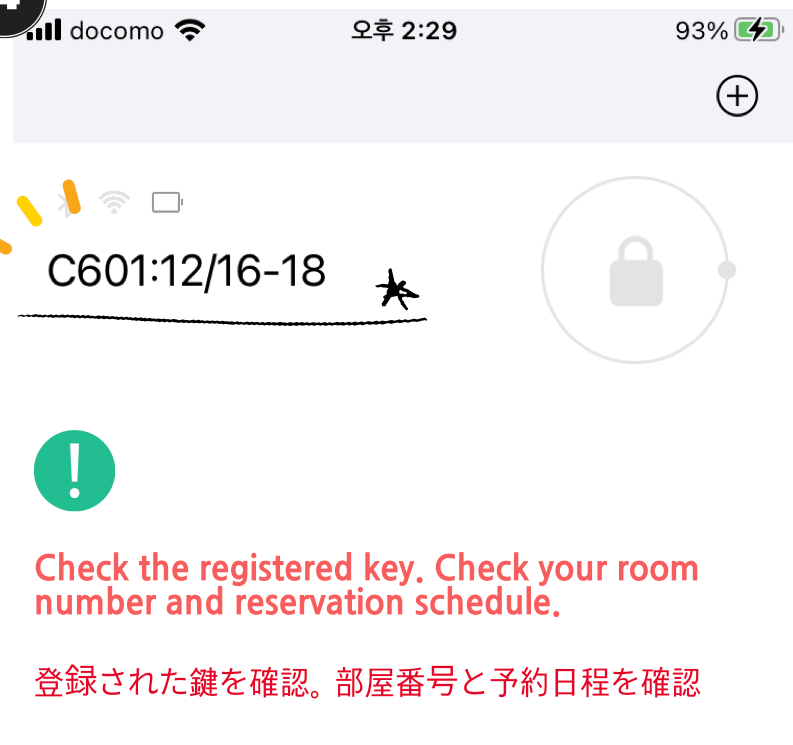Add a new key with the plus icon
Image resolution: width=793 pixels, height=745 pixels.
click(737, 96)
